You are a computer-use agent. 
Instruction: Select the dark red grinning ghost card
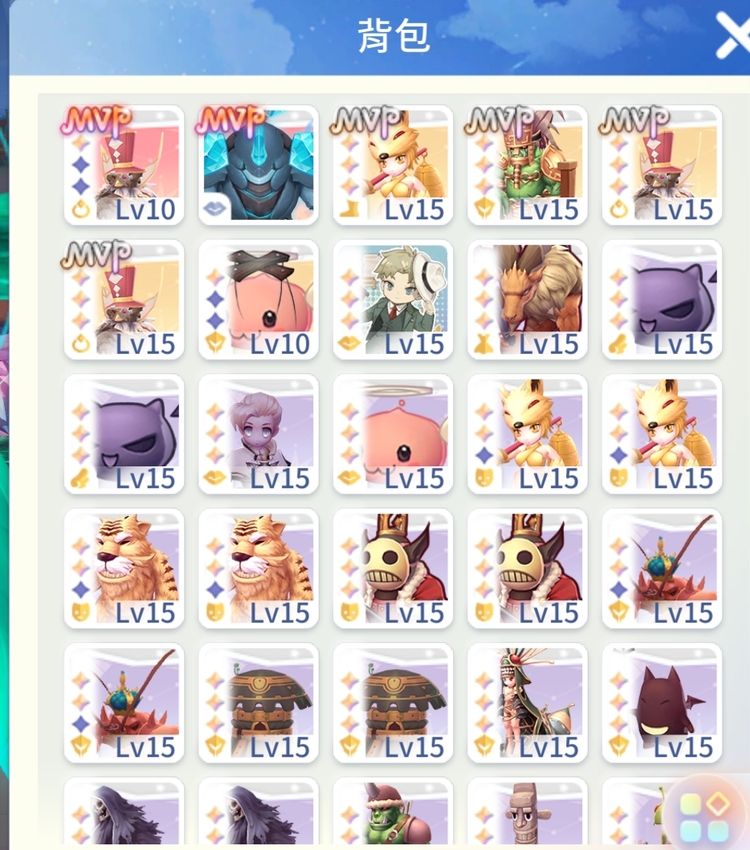pos(661,703)
